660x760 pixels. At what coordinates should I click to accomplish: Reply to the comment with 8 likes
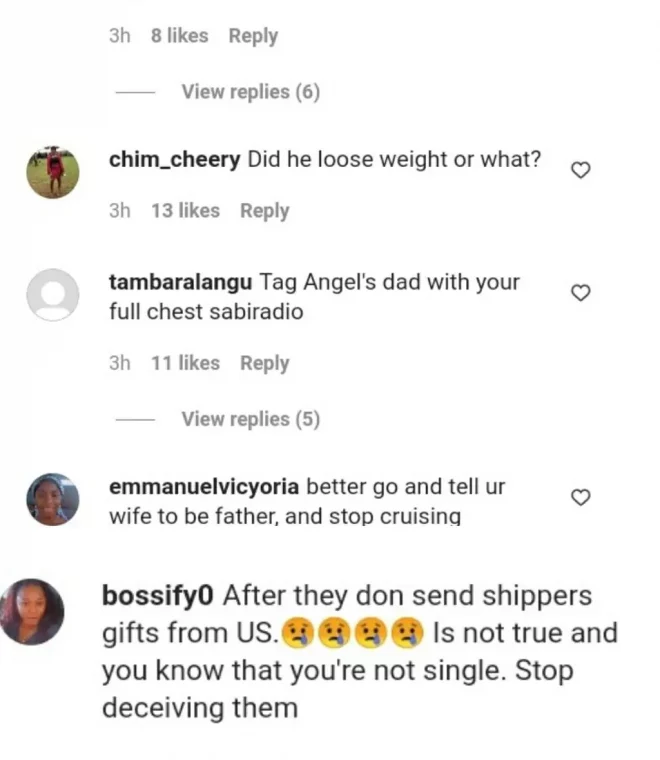[253, 36]
